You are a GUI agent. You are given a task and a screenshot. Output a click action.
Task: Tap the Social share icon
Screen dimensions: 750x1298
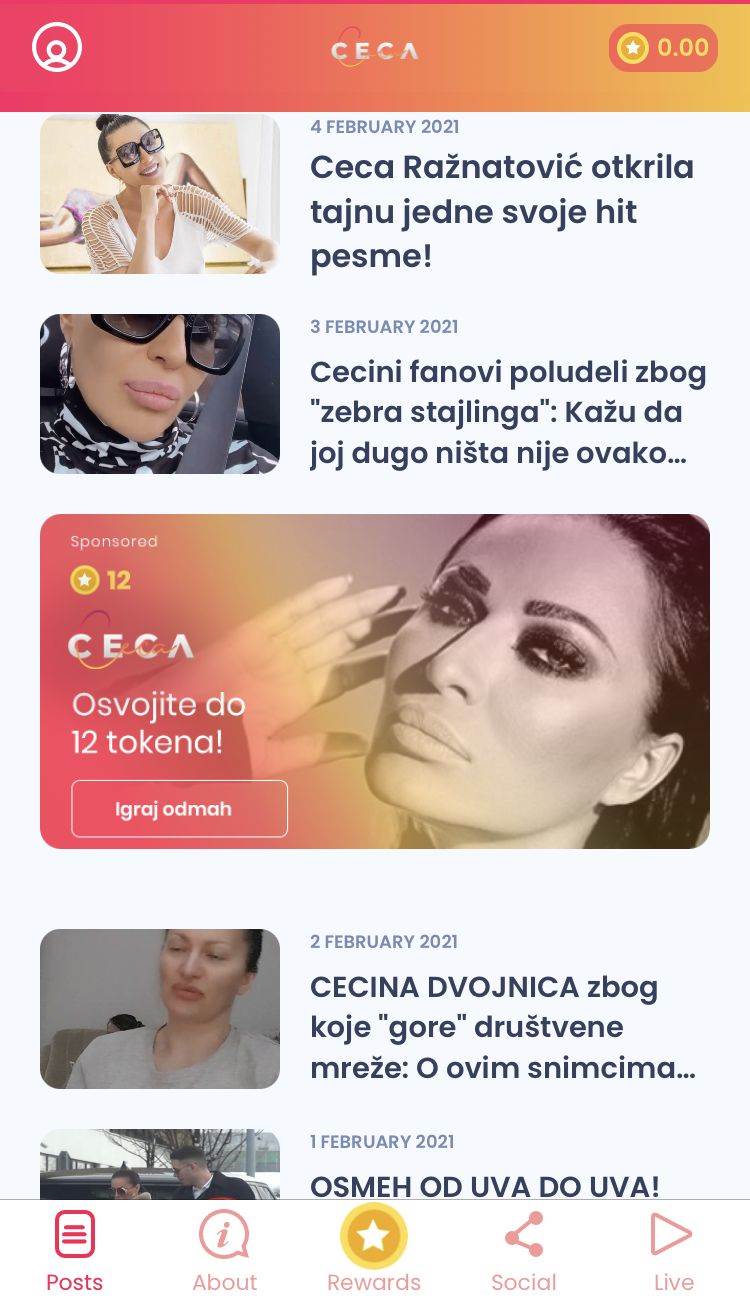[524, 1237]
